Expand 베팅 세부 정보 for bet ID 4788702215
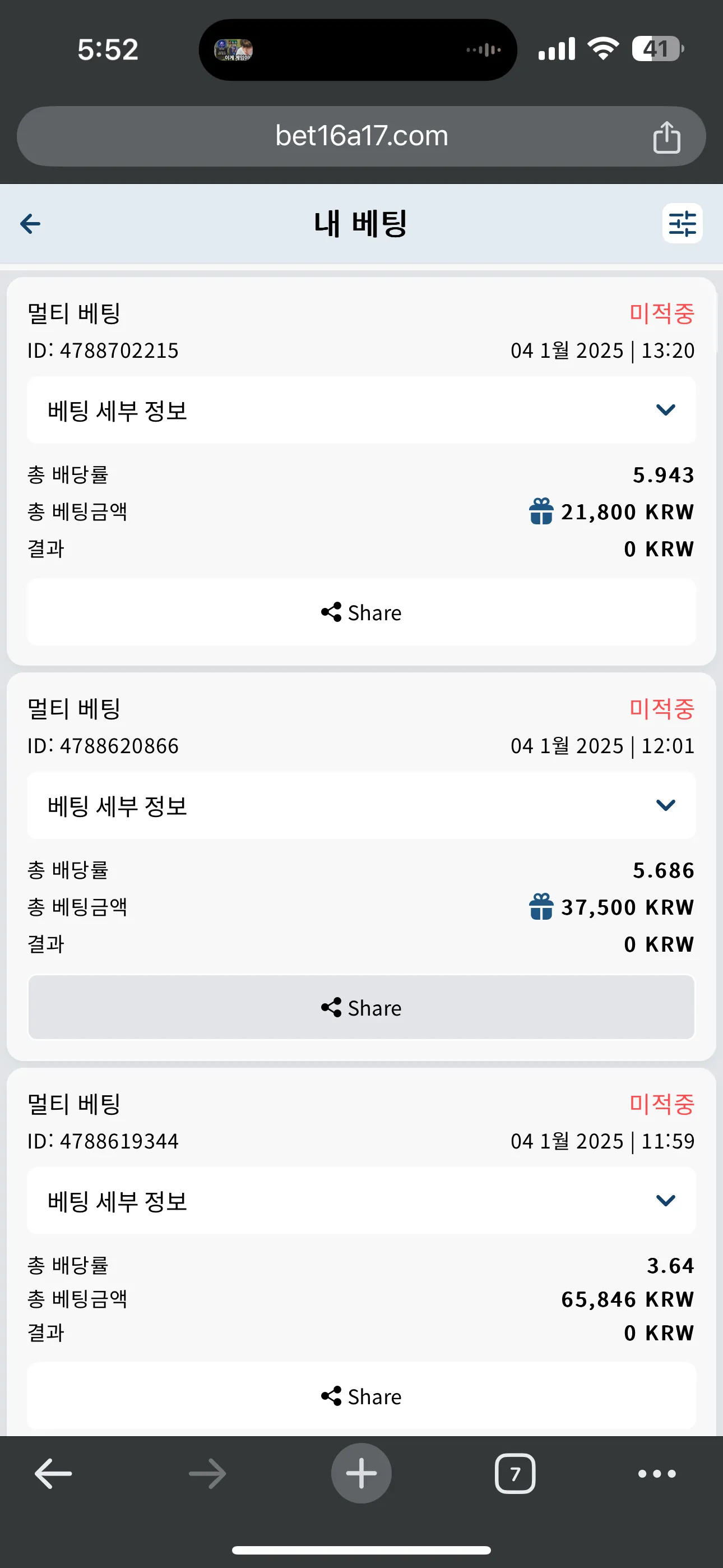 tap(361, 409)
